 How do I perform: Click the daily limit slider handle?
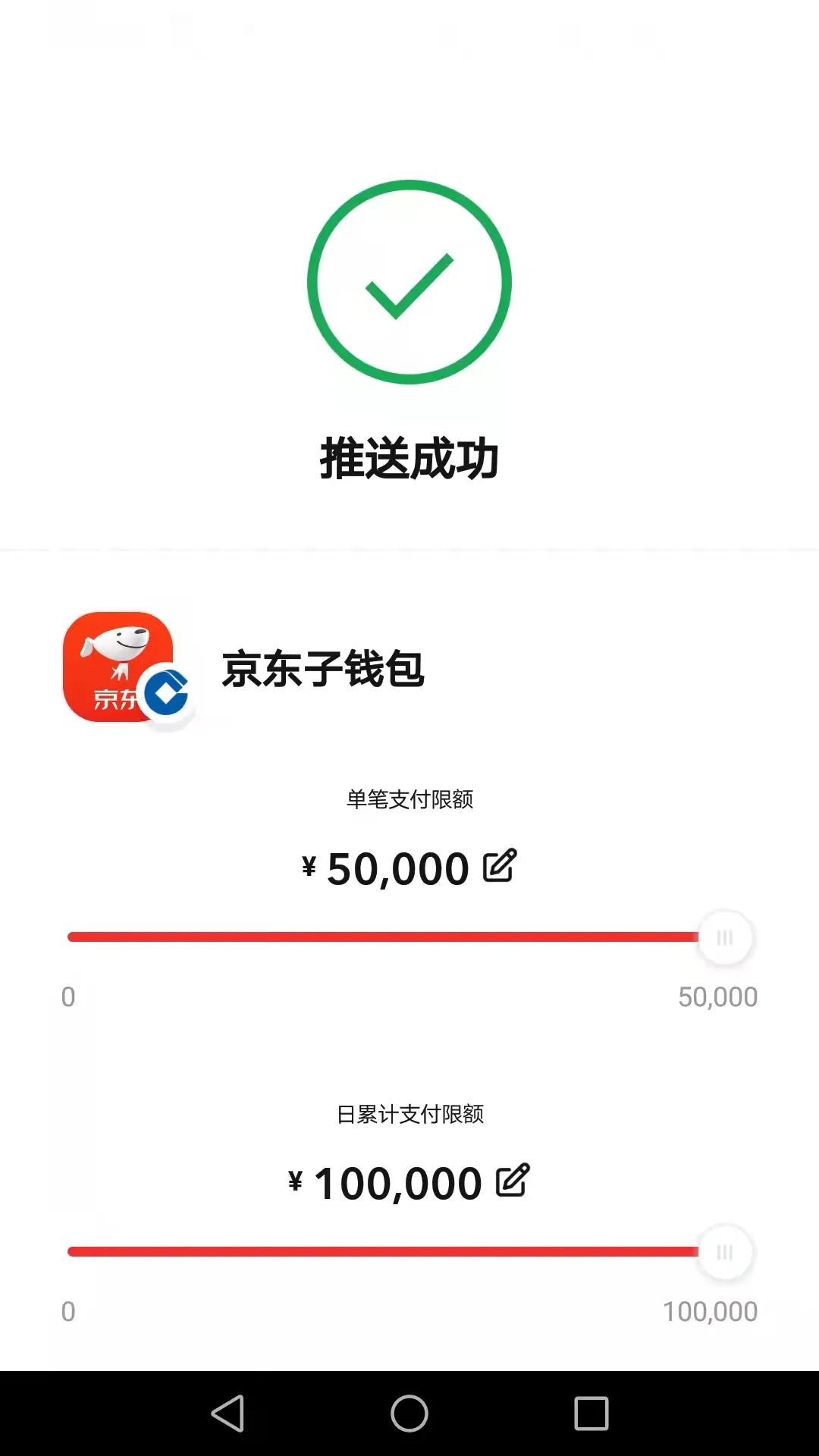pyautogui.click(x=724, y=1253)
